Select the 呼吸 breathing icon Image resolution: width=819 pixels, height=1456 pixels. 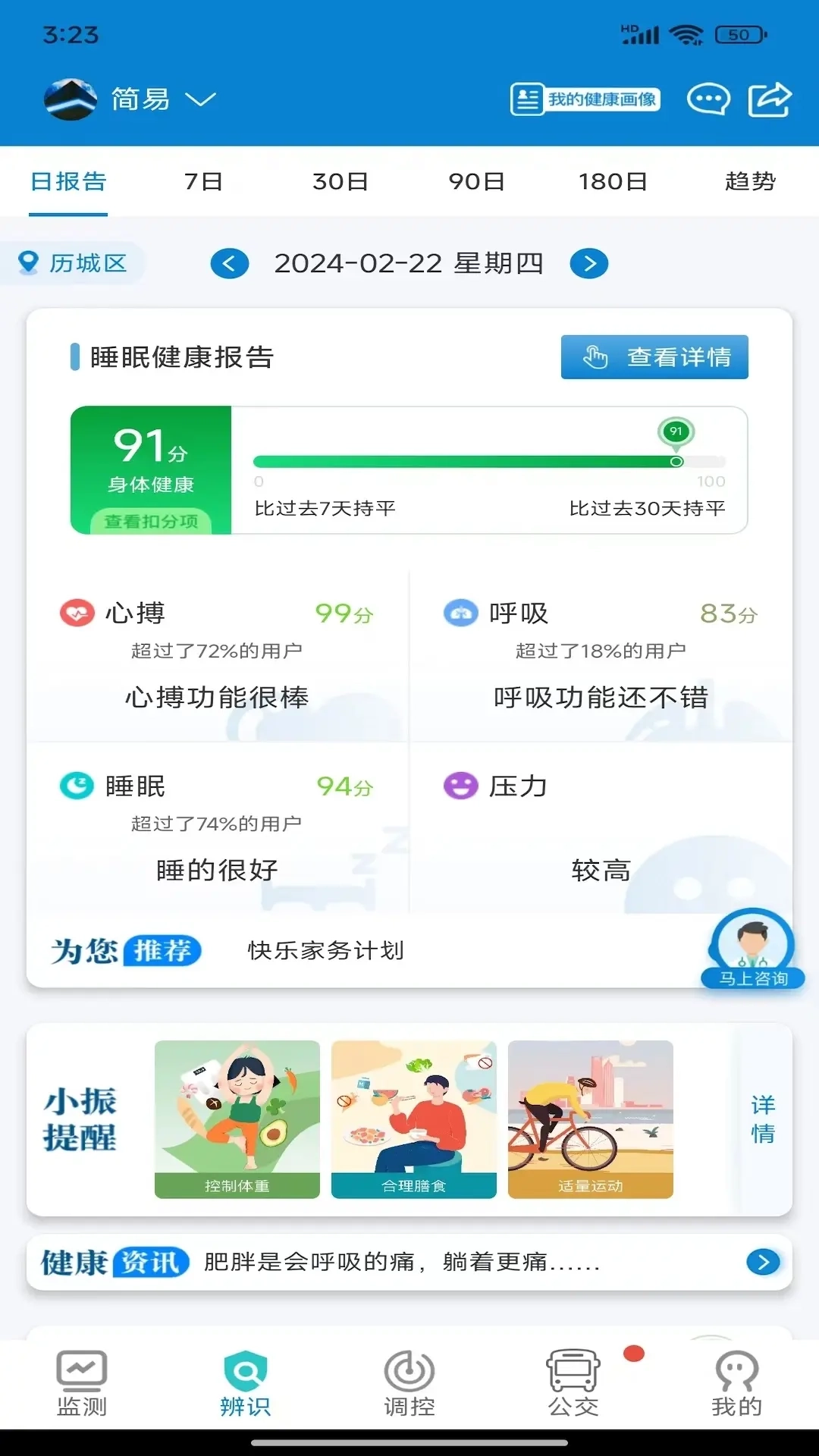[461, 613]
